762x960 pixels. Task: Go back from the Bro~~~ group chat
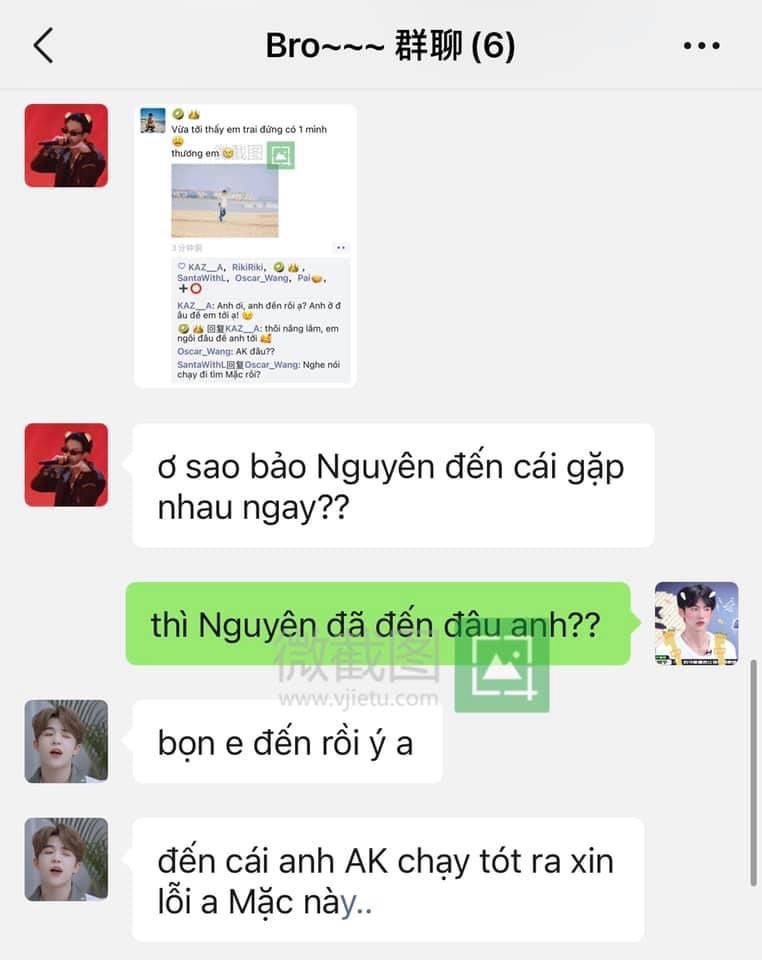(x=43, y=46)
